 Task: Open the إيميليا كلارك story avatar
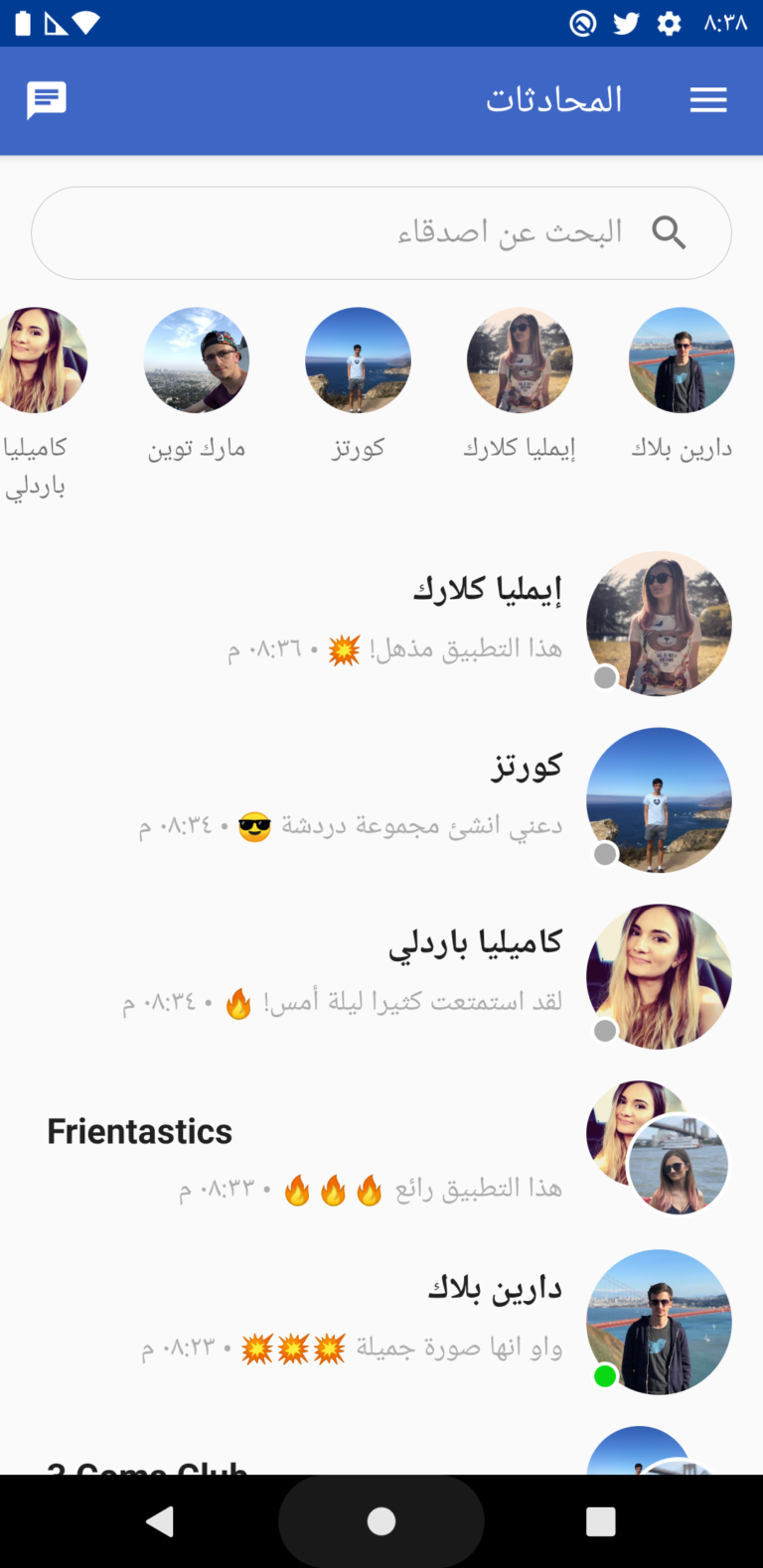(x=520, y=359)
